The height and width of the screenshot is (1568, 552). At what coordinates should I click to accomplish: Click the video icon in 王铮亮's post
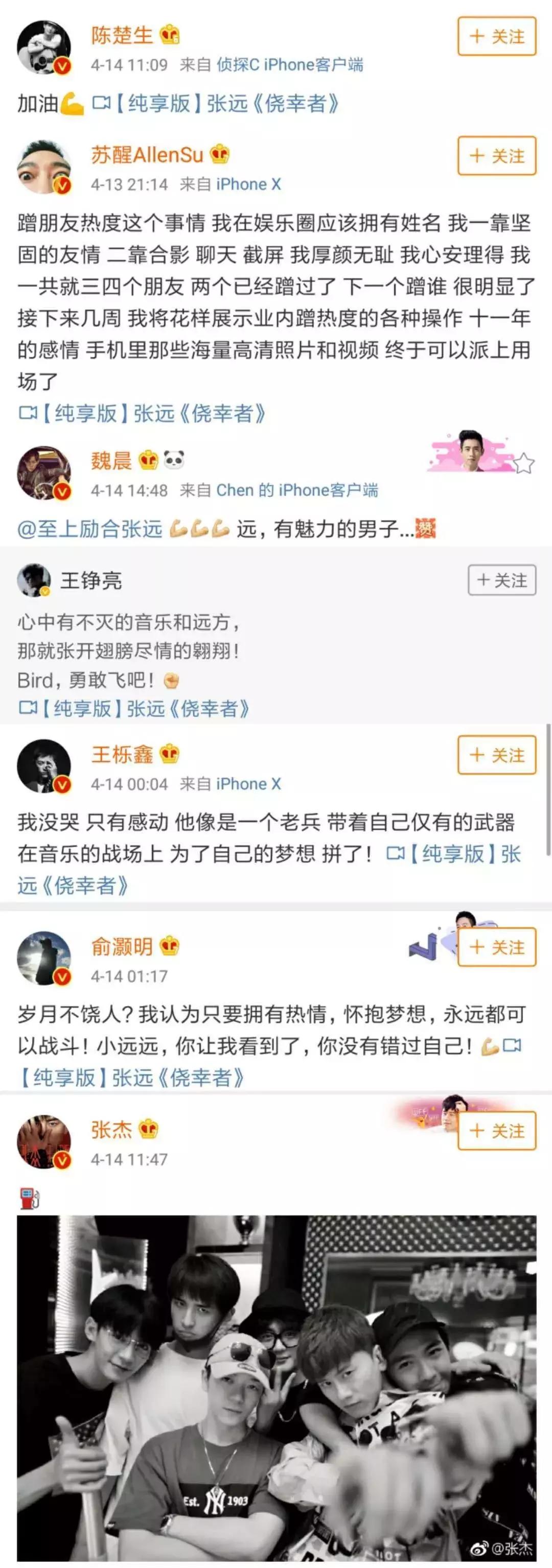[x=28, y=707]
